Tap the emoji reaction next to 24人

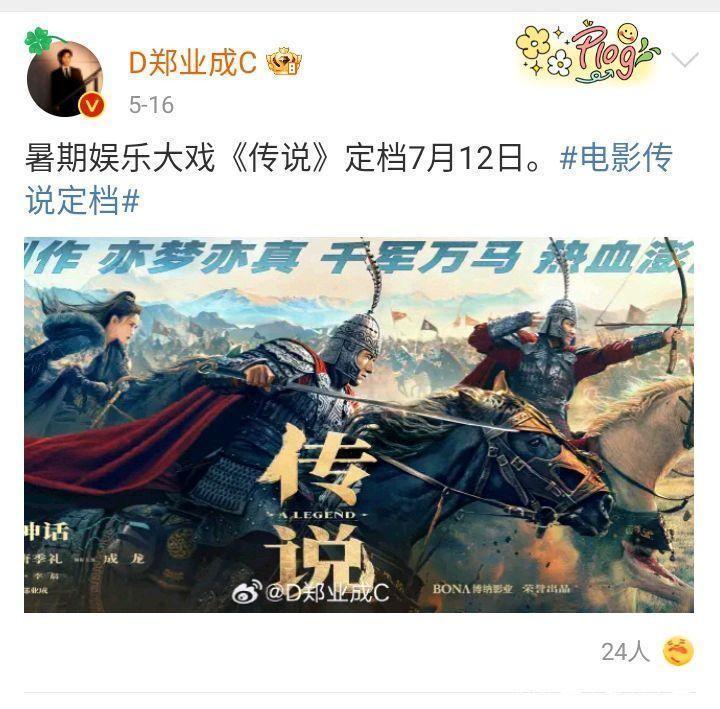tap(680, 652)
